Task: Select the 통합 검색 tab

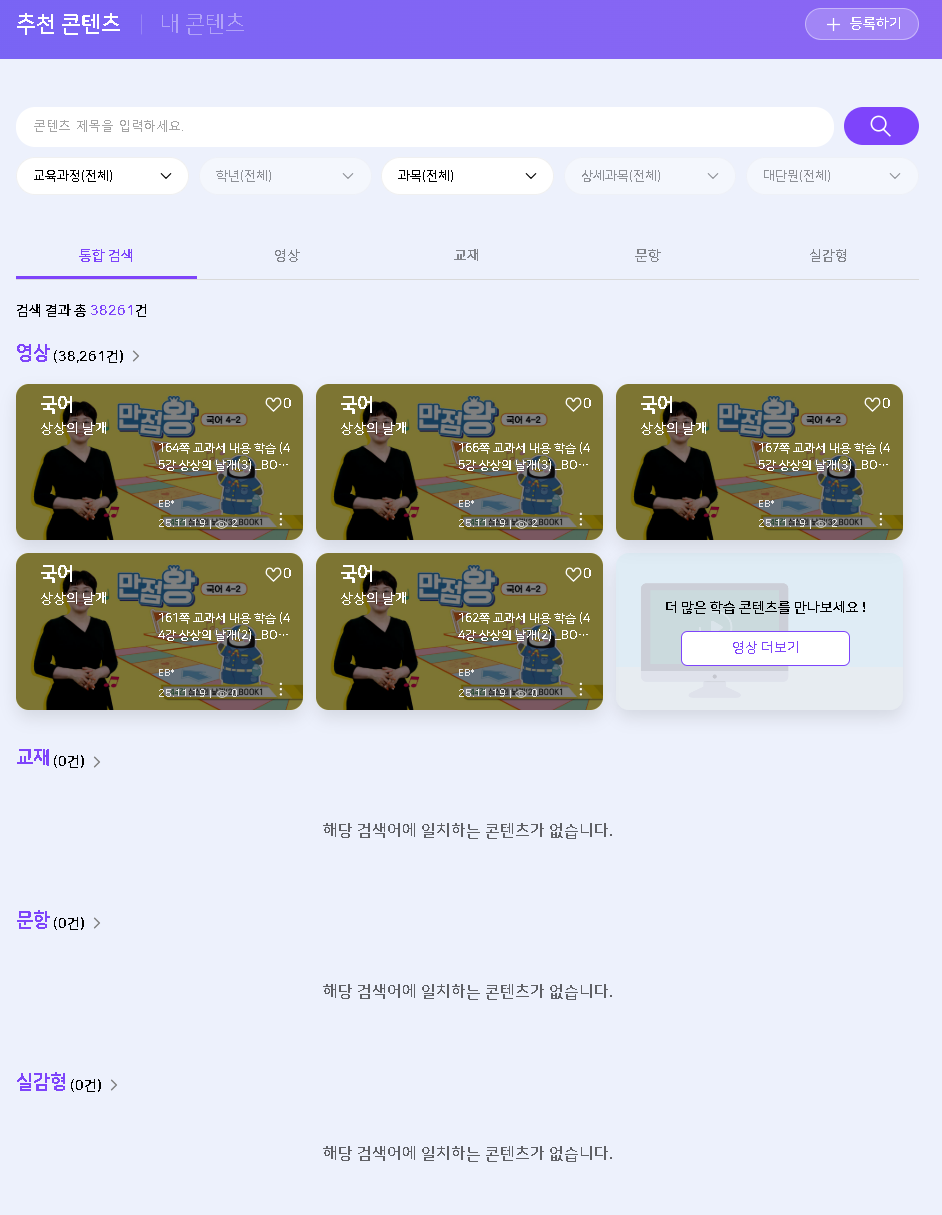Action: [106, 256]
